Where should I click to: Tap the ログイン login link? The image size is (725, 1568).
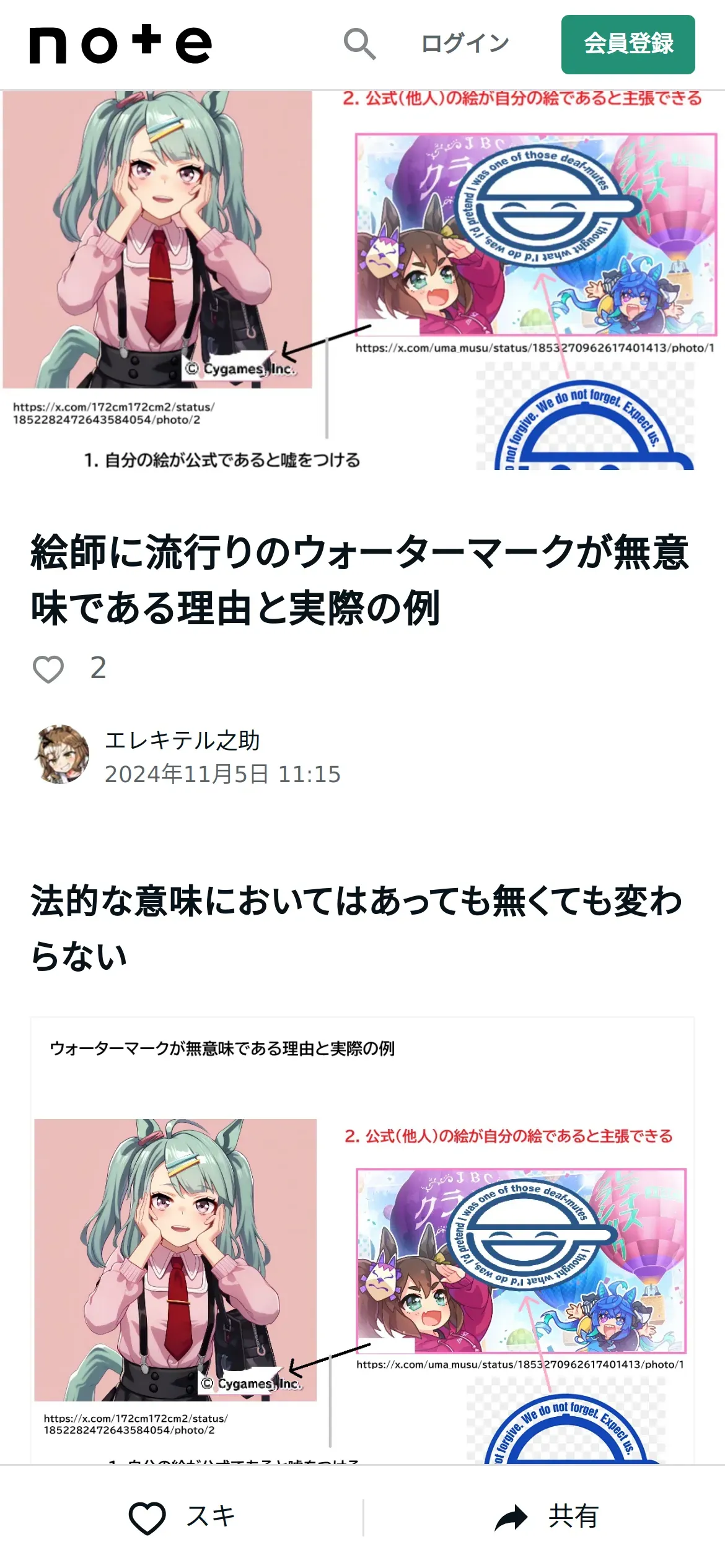click(465, 44)
